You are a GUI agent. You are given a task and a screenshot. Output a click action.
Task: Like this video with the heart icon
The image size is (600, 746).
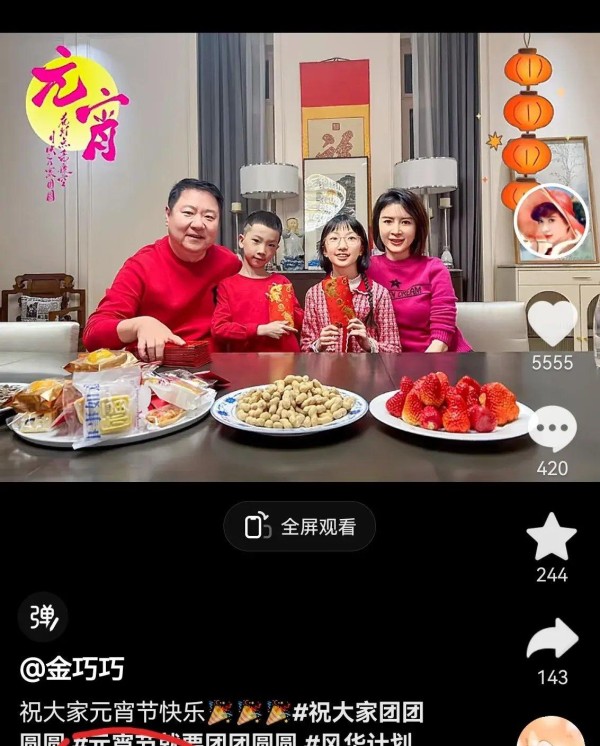tap(552, 323)
